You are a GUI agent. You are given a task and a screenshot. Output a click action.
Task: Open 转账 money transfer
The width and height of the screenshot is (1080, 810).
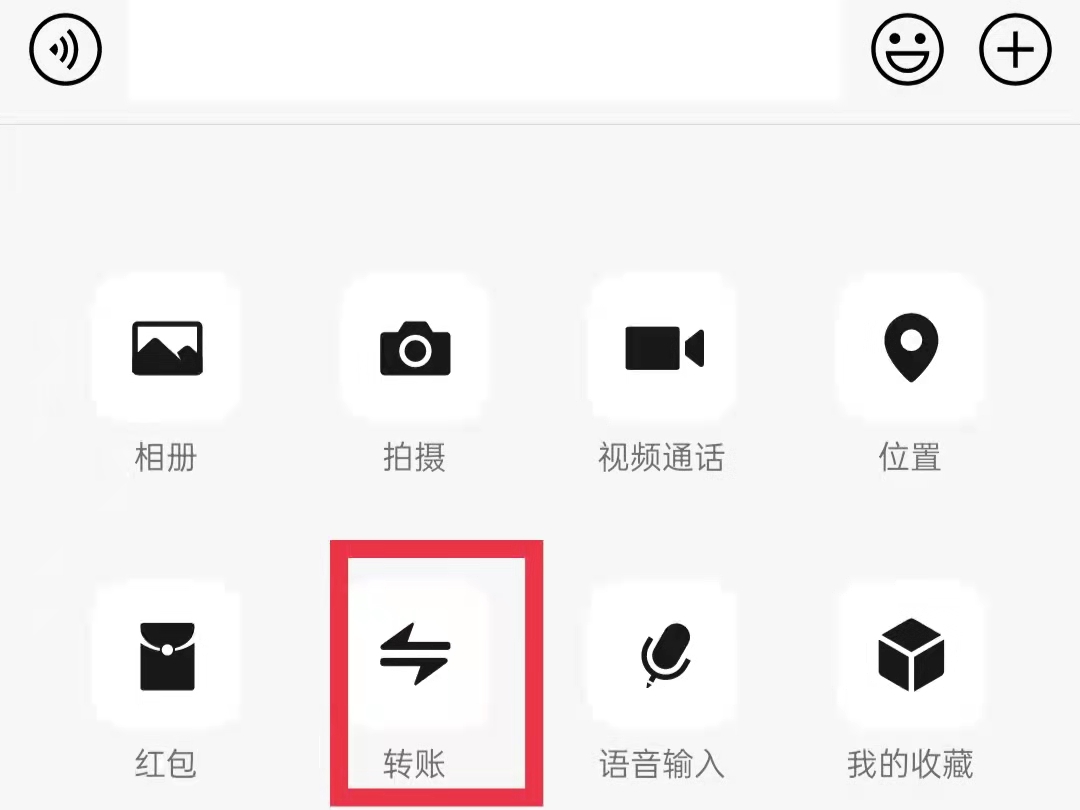click(x=415, y=655)
